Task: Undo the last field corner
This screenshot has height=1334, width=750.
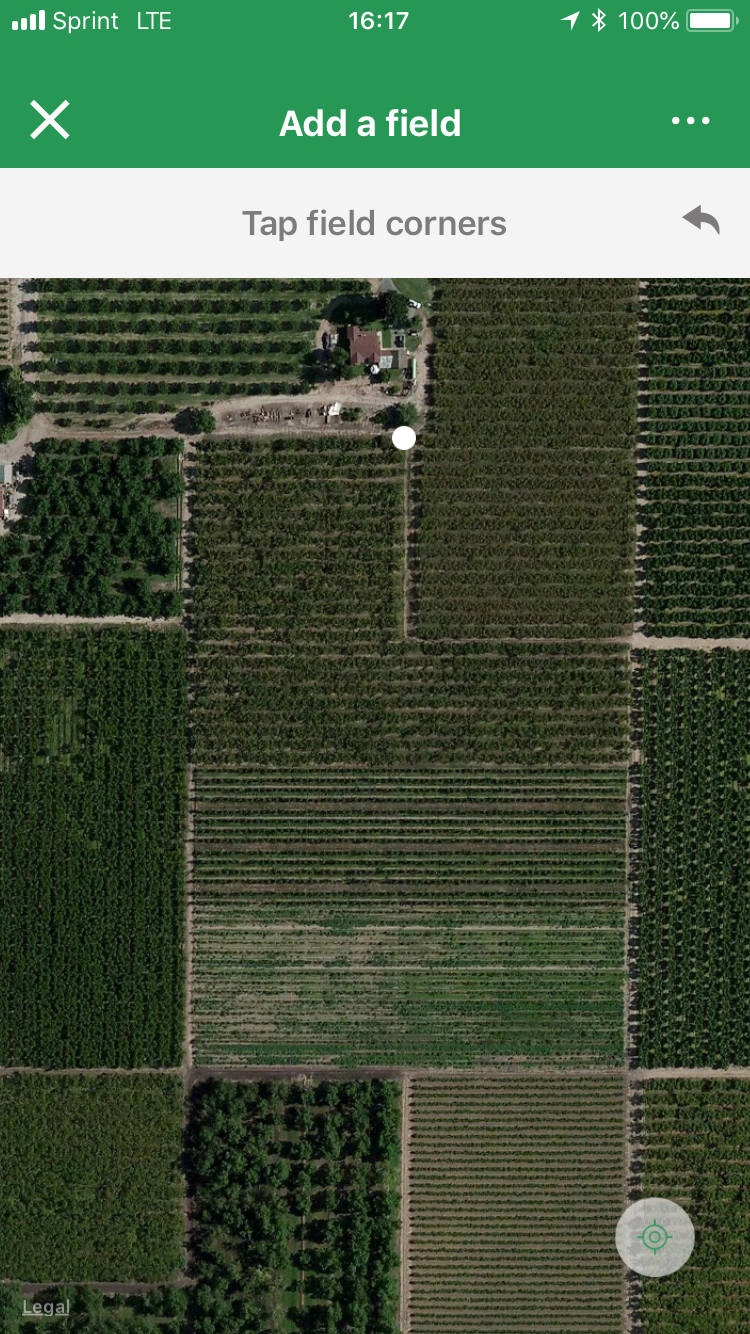Action: coord(701,219)
